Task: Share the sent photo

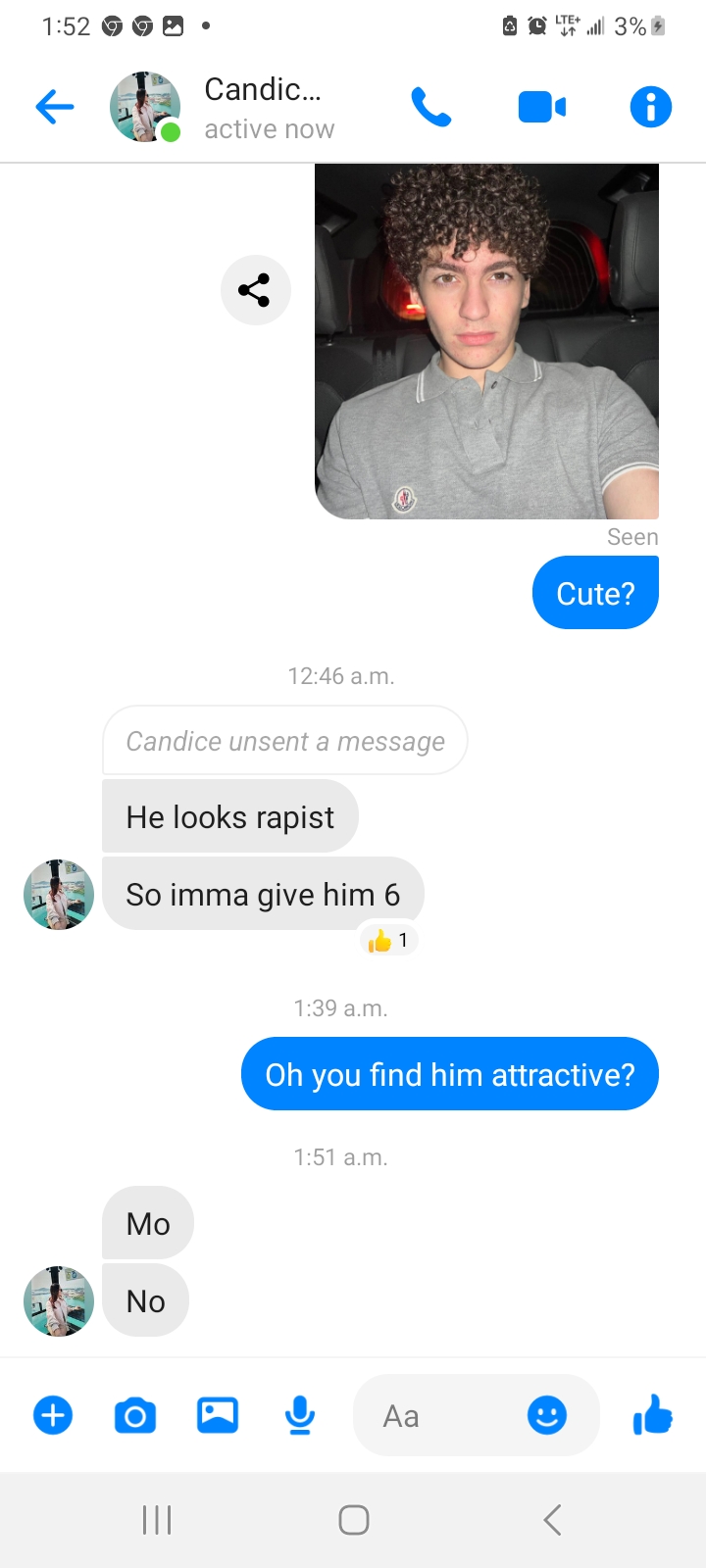Action: tap(256, 290)
